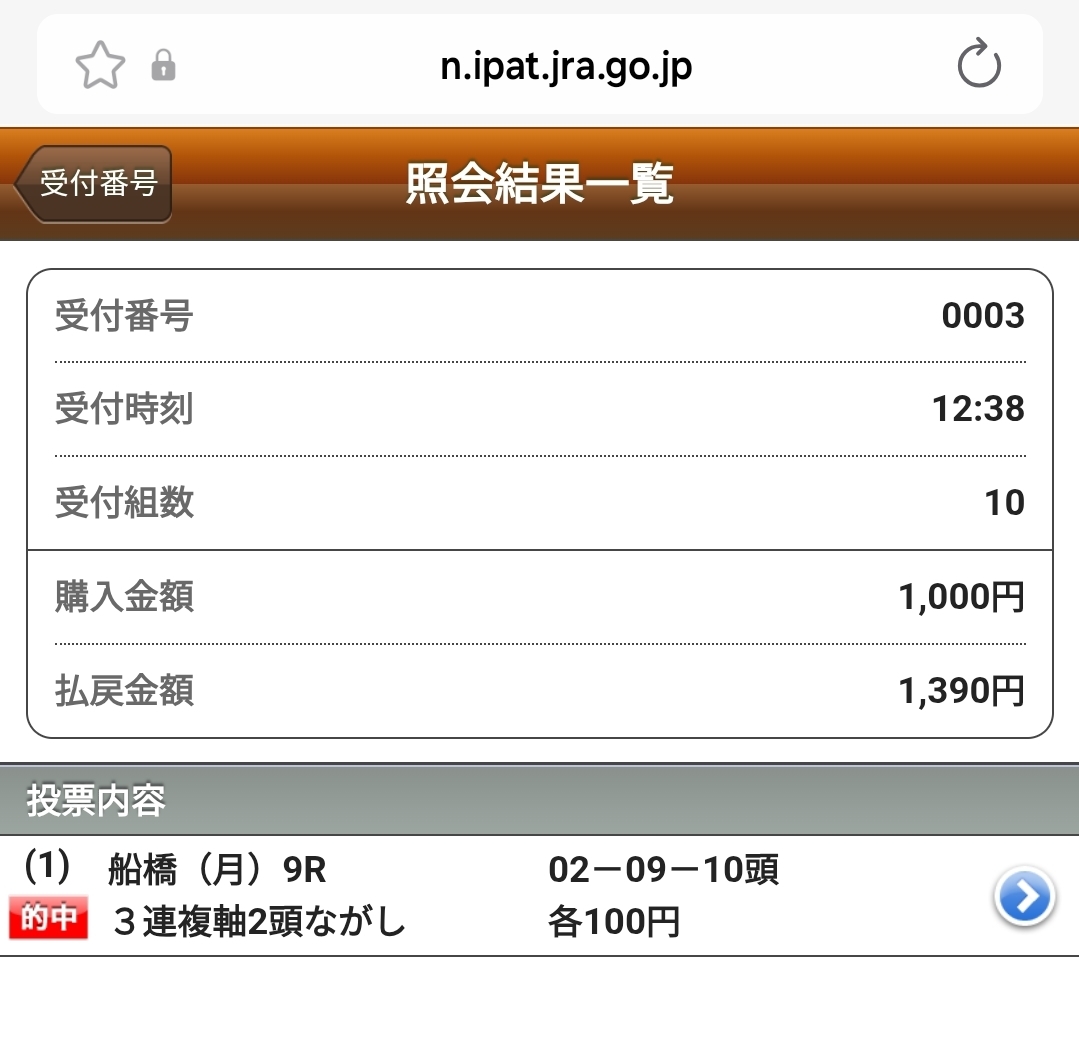The width and height of the screenshot is (1079, 1050).
Task: Bookmark this page with the star
Action: coord(100,66)
